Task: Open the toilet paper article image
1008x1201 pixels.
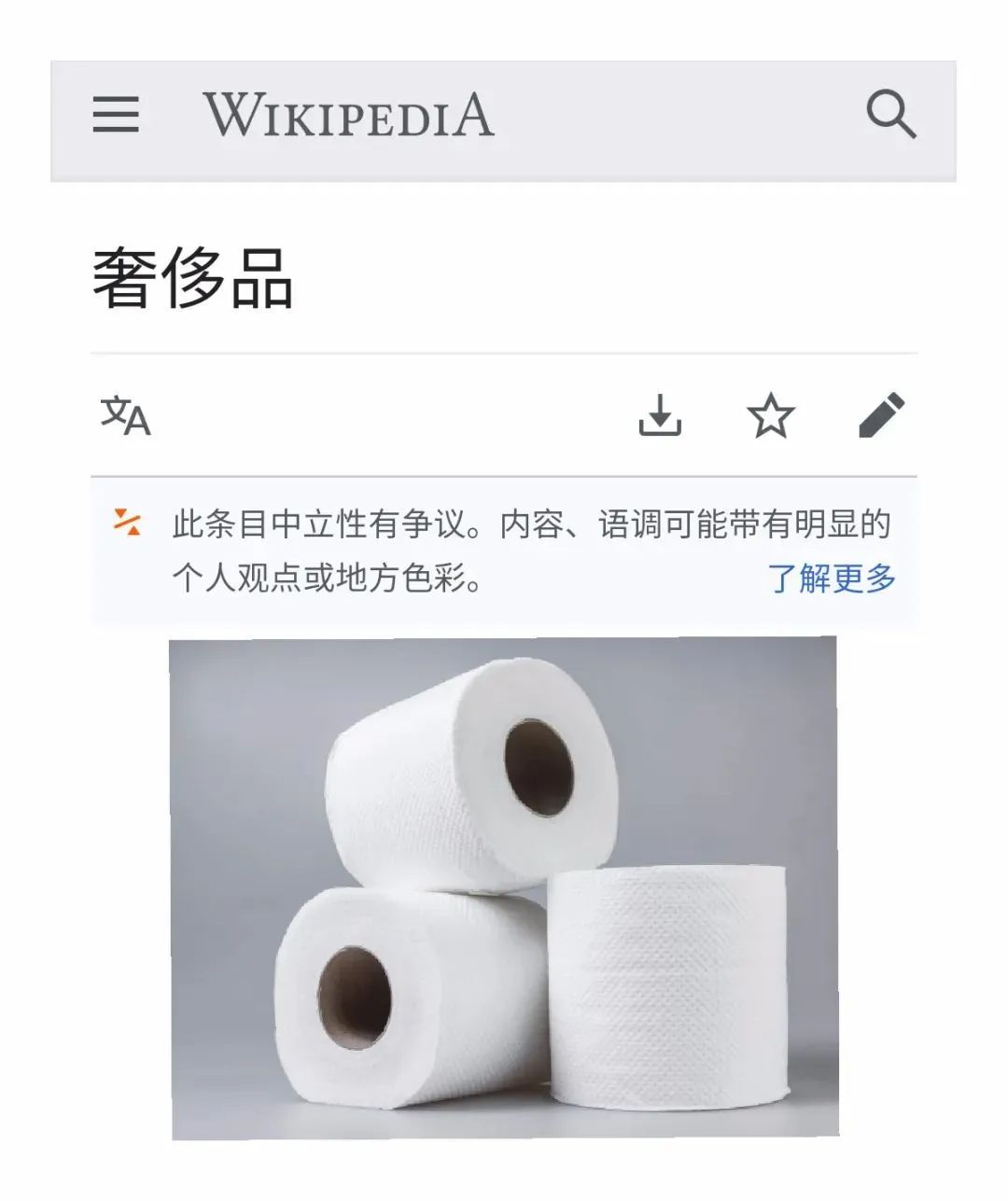Action: click(504, 887)
